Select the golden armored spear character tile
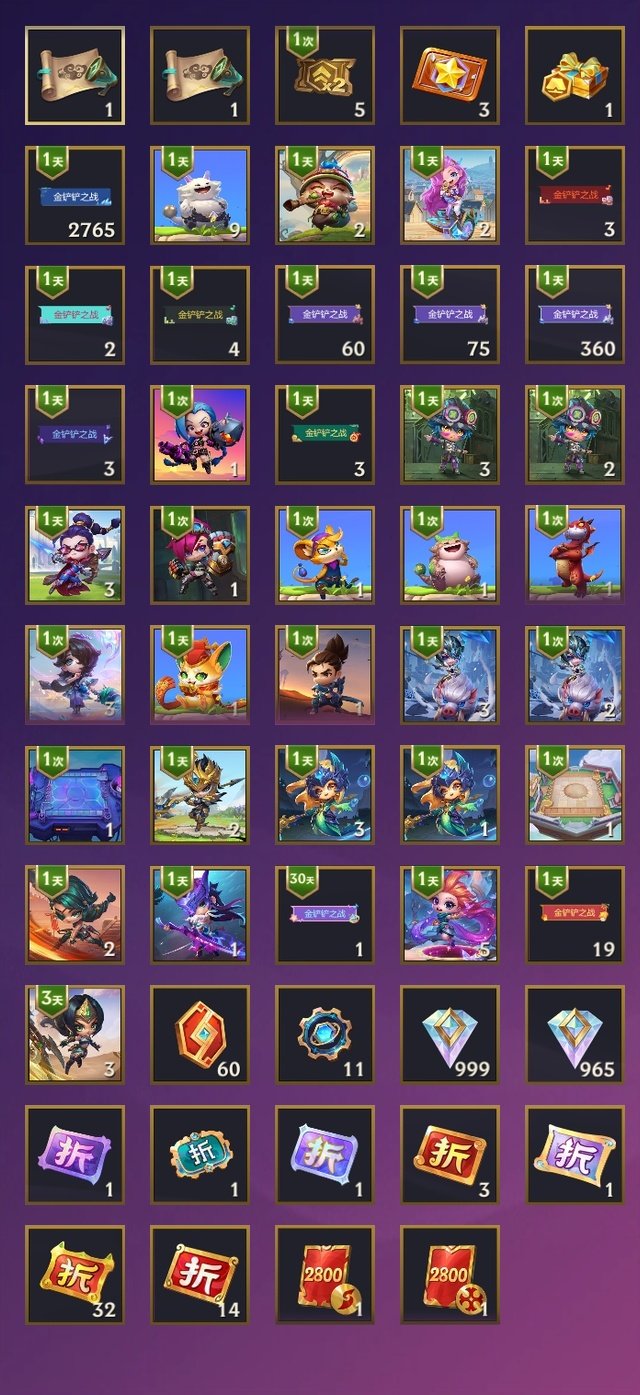This screenshot has height=1395, width=640. (200, 795)
